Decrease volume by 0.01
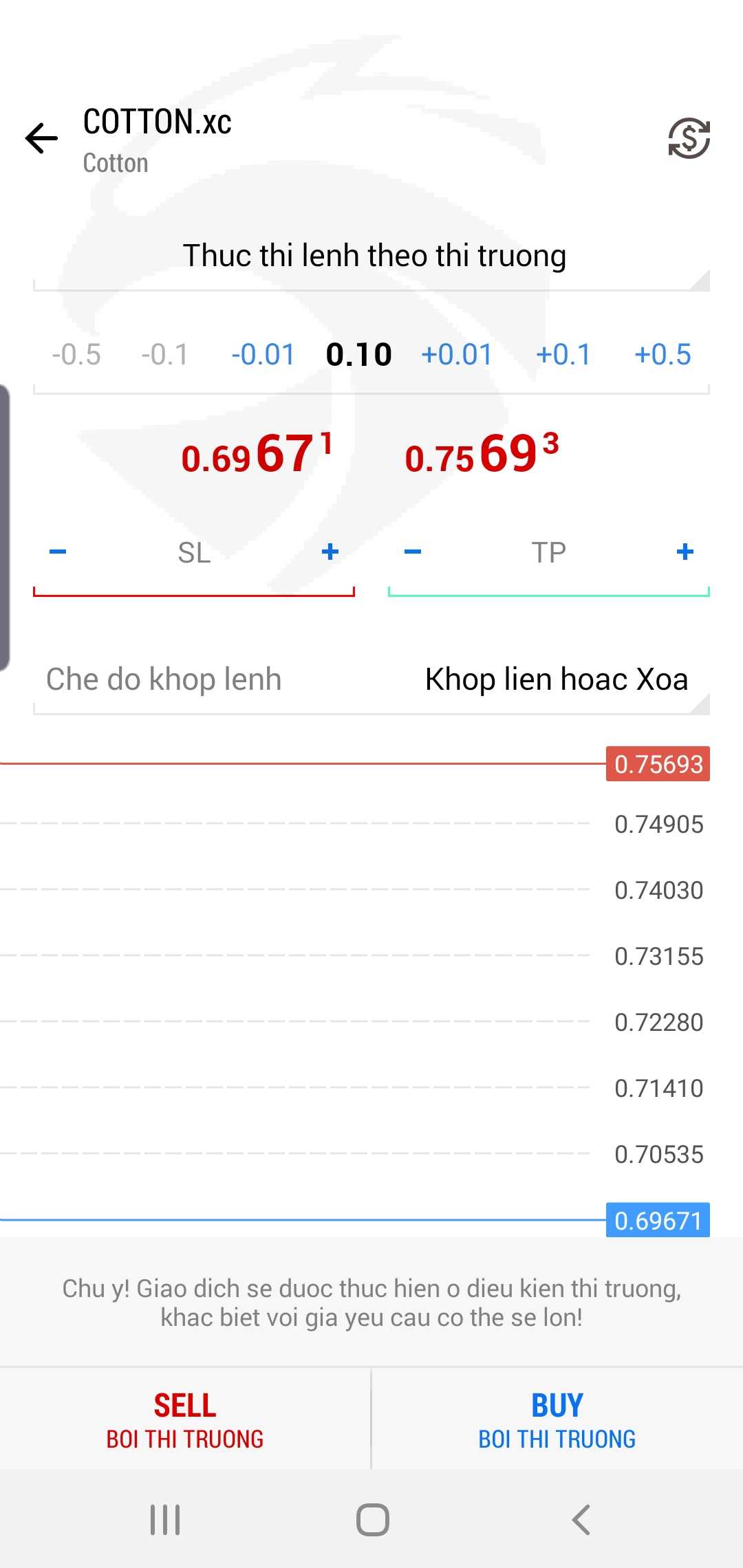743x1568 pixels. point(263,355)
